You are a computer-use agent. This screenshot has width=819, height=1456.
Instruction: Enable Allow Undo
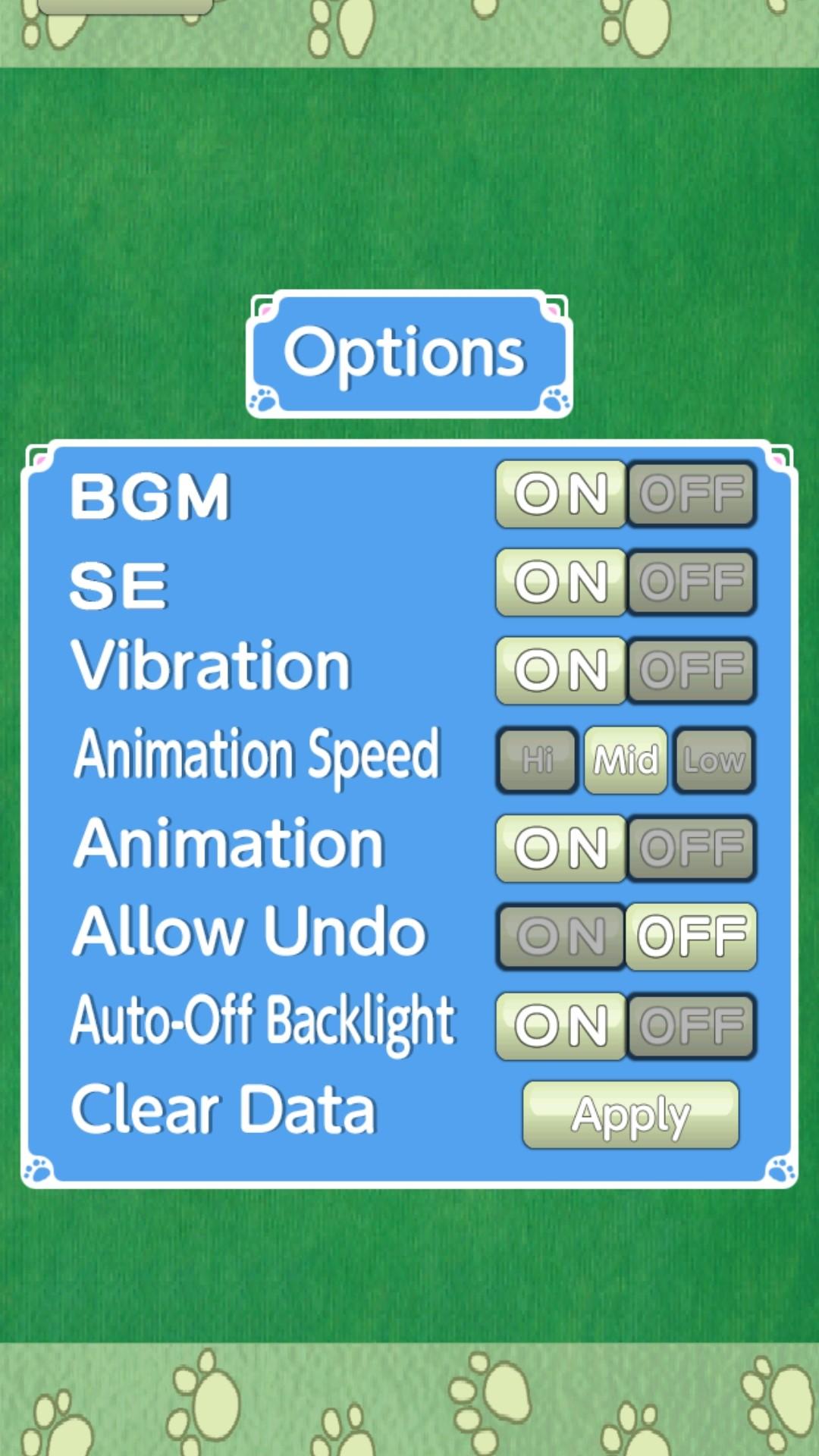click(561, 937)
